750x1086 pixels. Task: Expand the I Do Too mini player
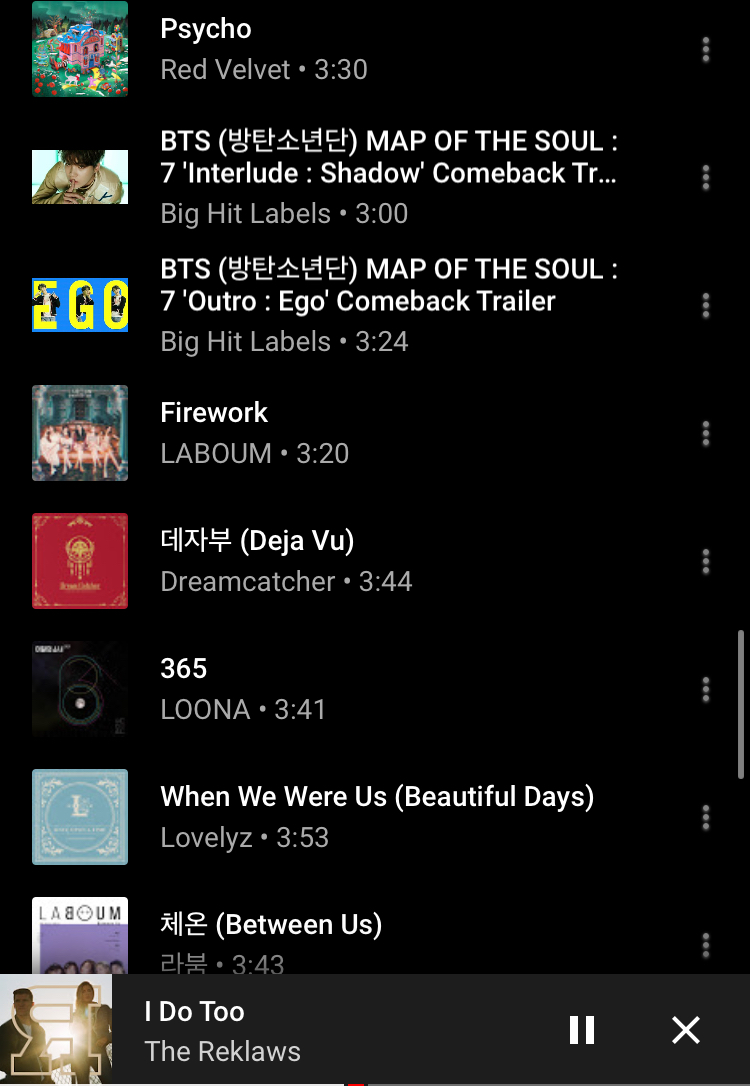pos(300,1030)
